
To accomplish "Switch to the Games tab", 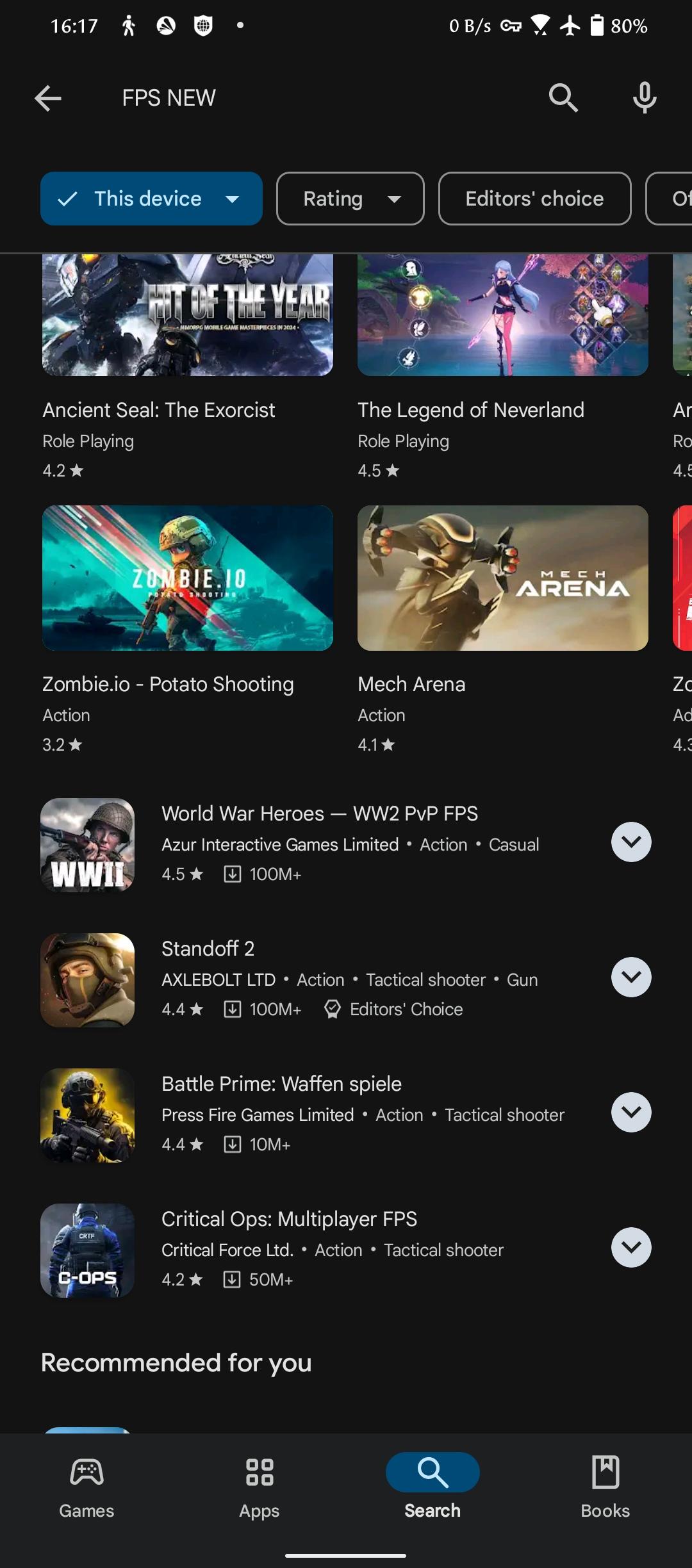I will click(x=86, y=1486).
